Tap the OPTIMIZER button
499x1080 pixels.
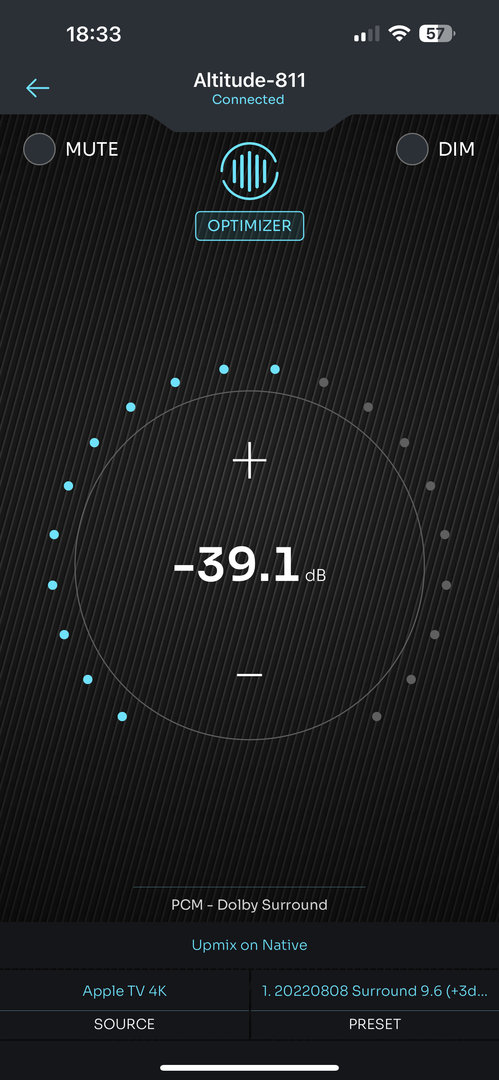click(250, 226)
